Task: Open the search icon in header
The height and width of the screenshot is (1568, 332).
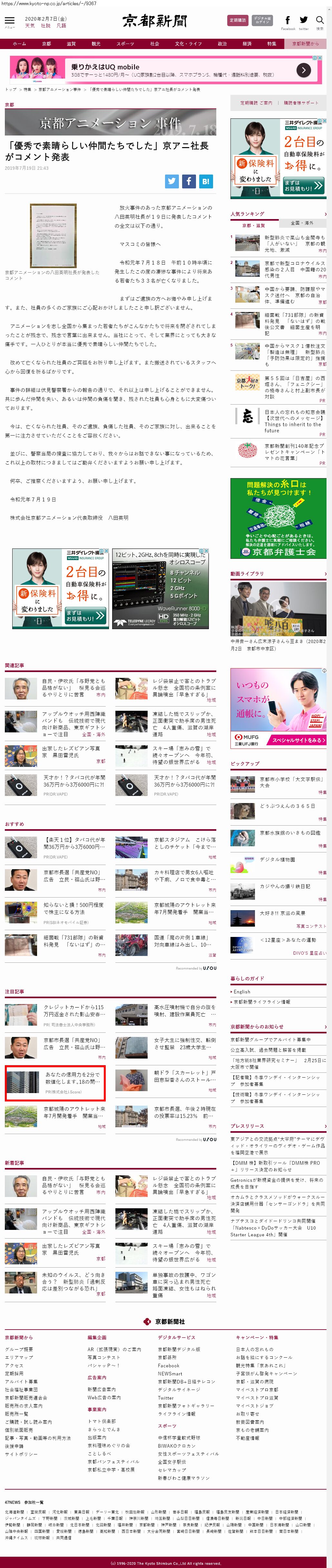Action: click(319, 21)
